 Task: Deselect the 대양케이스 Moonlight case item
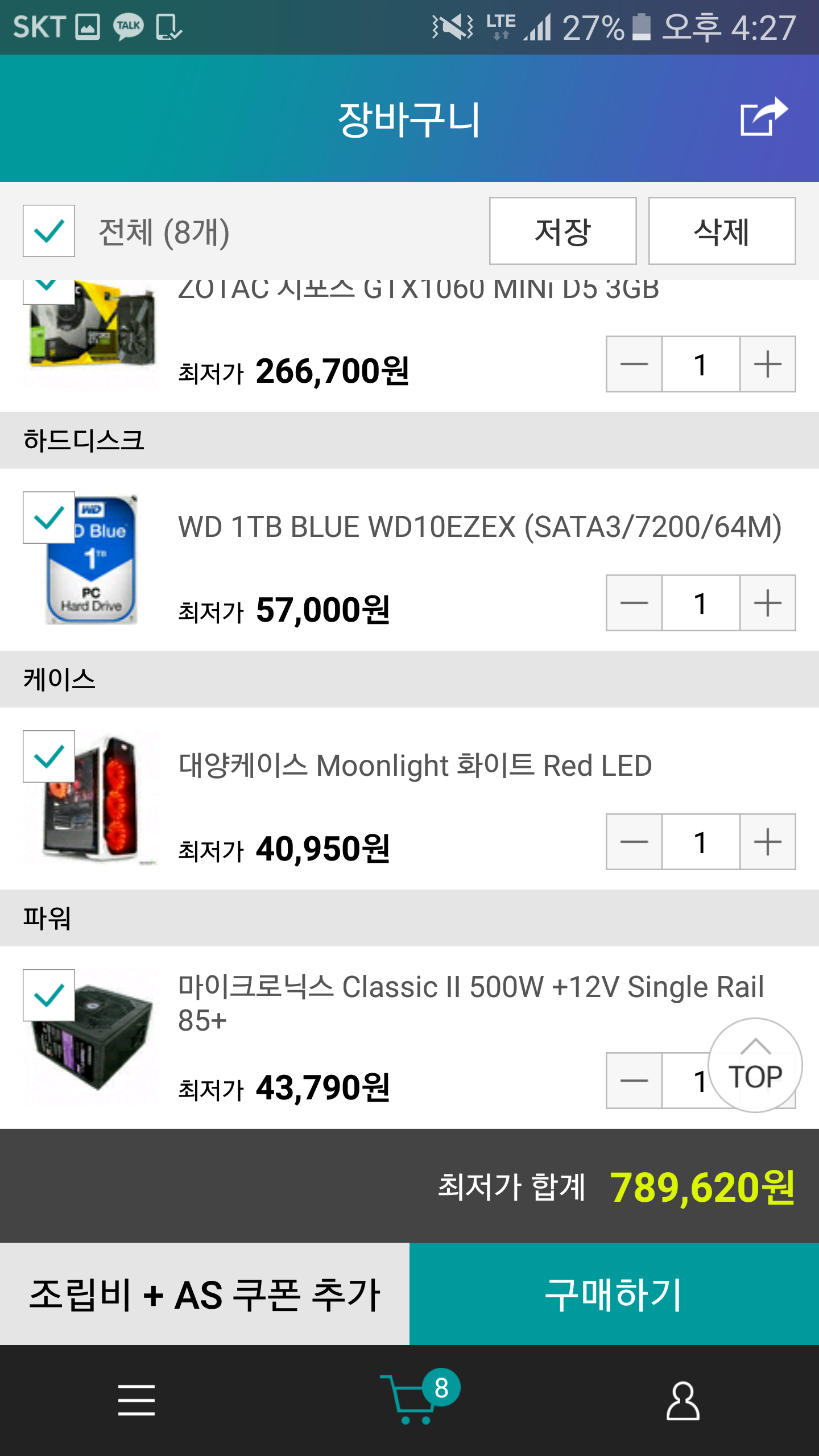click(49, 756)
